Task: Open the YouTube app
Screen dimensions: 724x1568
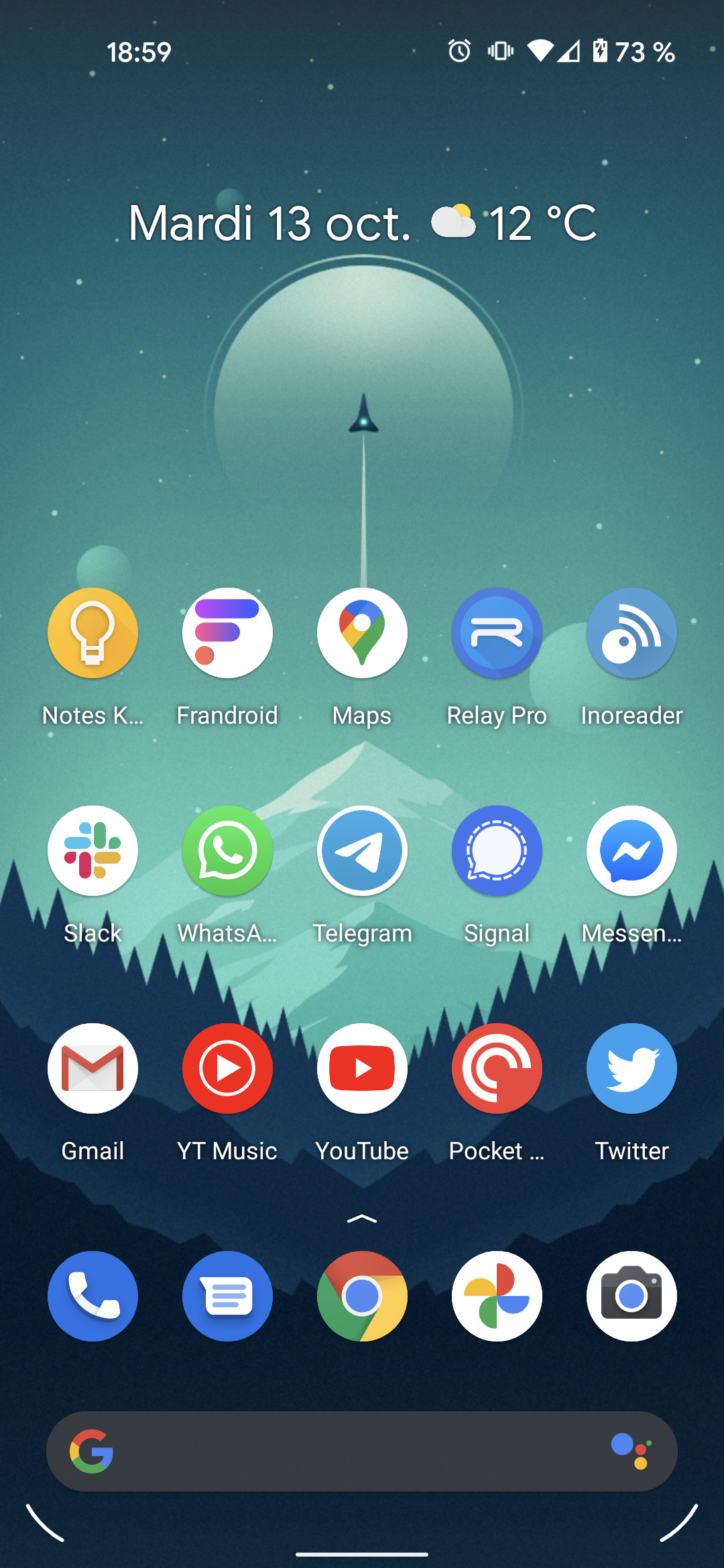Action: click(362, 1069)
